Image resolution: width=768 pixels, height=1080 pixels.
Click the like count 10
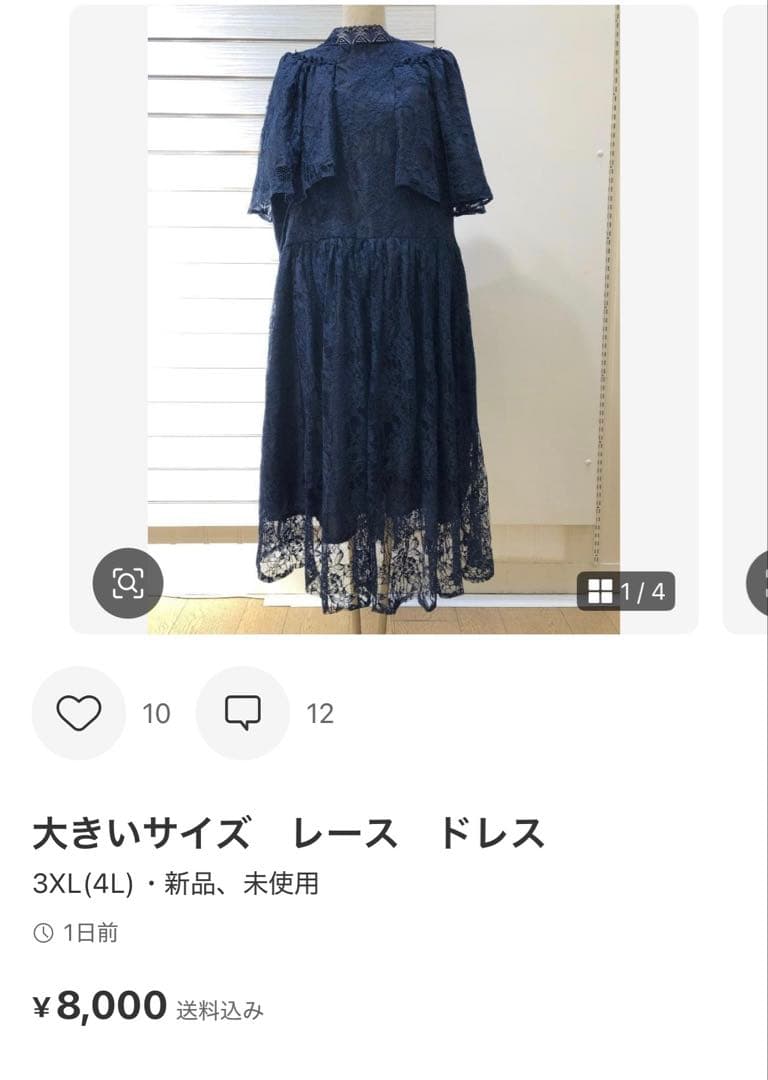point(156,713)
